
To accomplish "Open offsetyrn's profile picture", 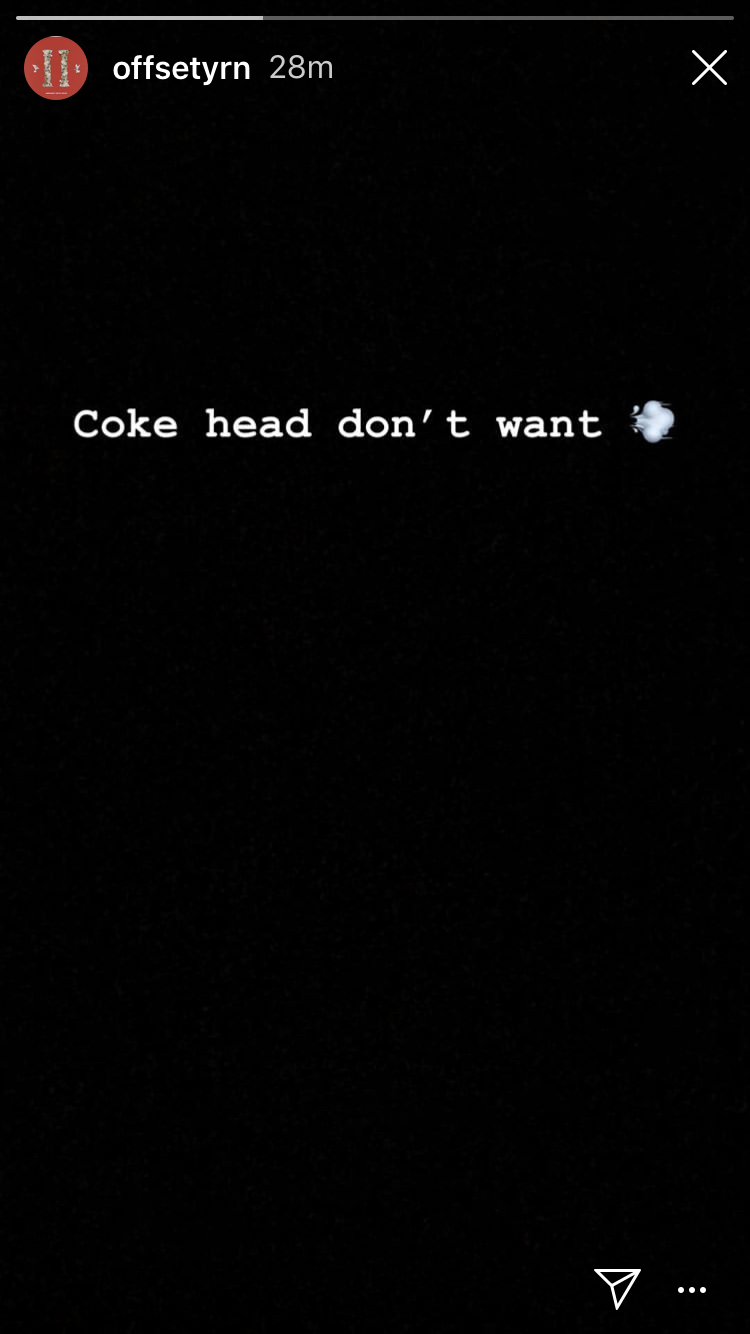I will [56, 68].
